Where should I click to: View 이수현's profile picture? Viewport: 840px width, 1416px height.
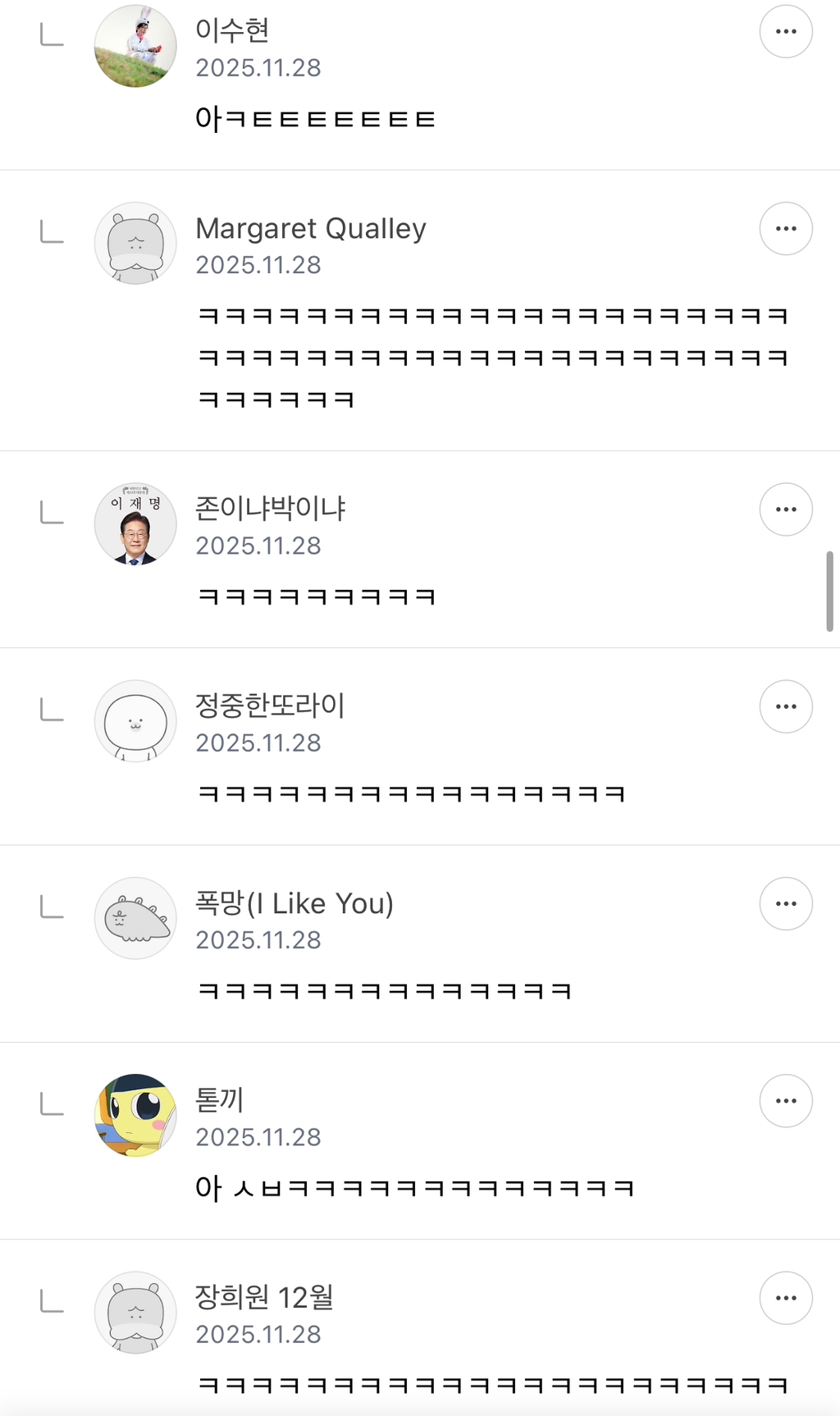(135, 46)
